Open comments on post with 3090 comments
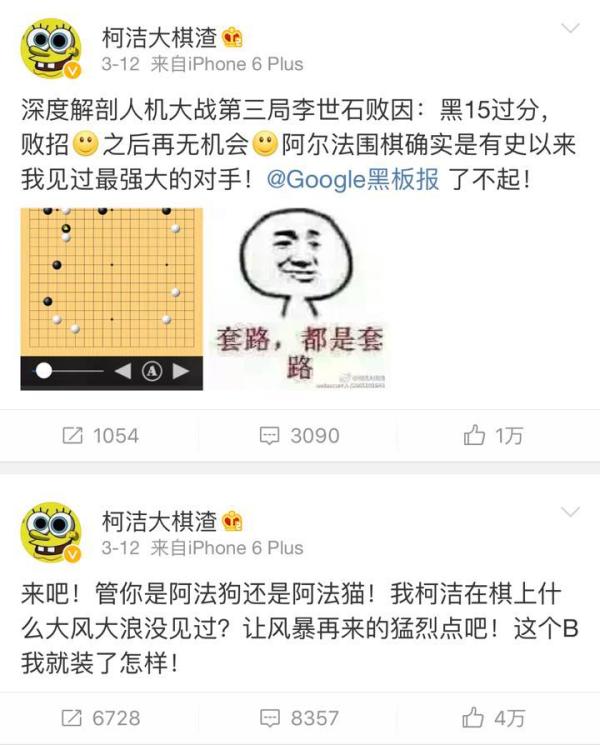The width and height of the screenshot is (600, 745). (x=299, y=435)
